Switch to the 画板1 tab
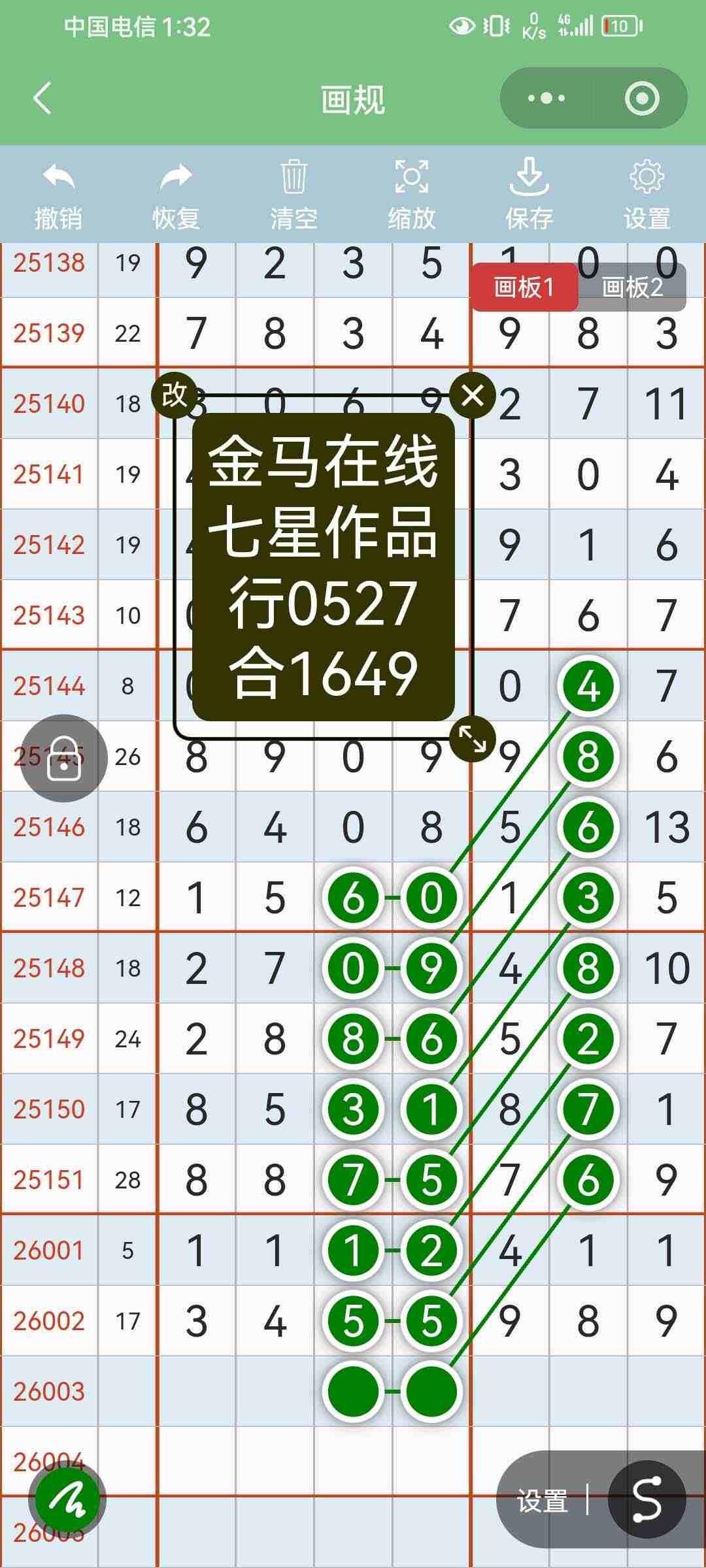 pos(526,286)
